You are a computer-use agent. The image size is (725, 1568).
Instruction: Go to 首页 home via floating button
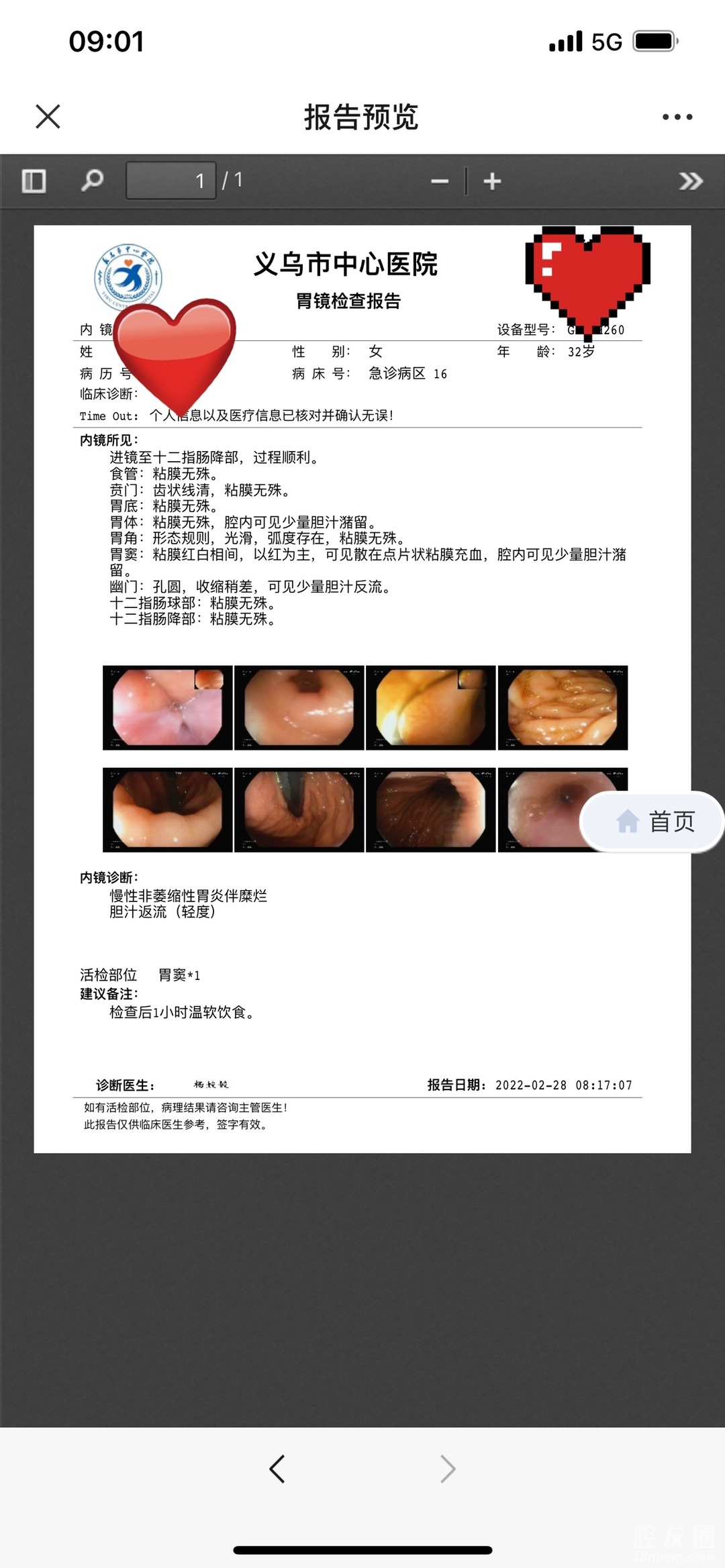point(655,821)
